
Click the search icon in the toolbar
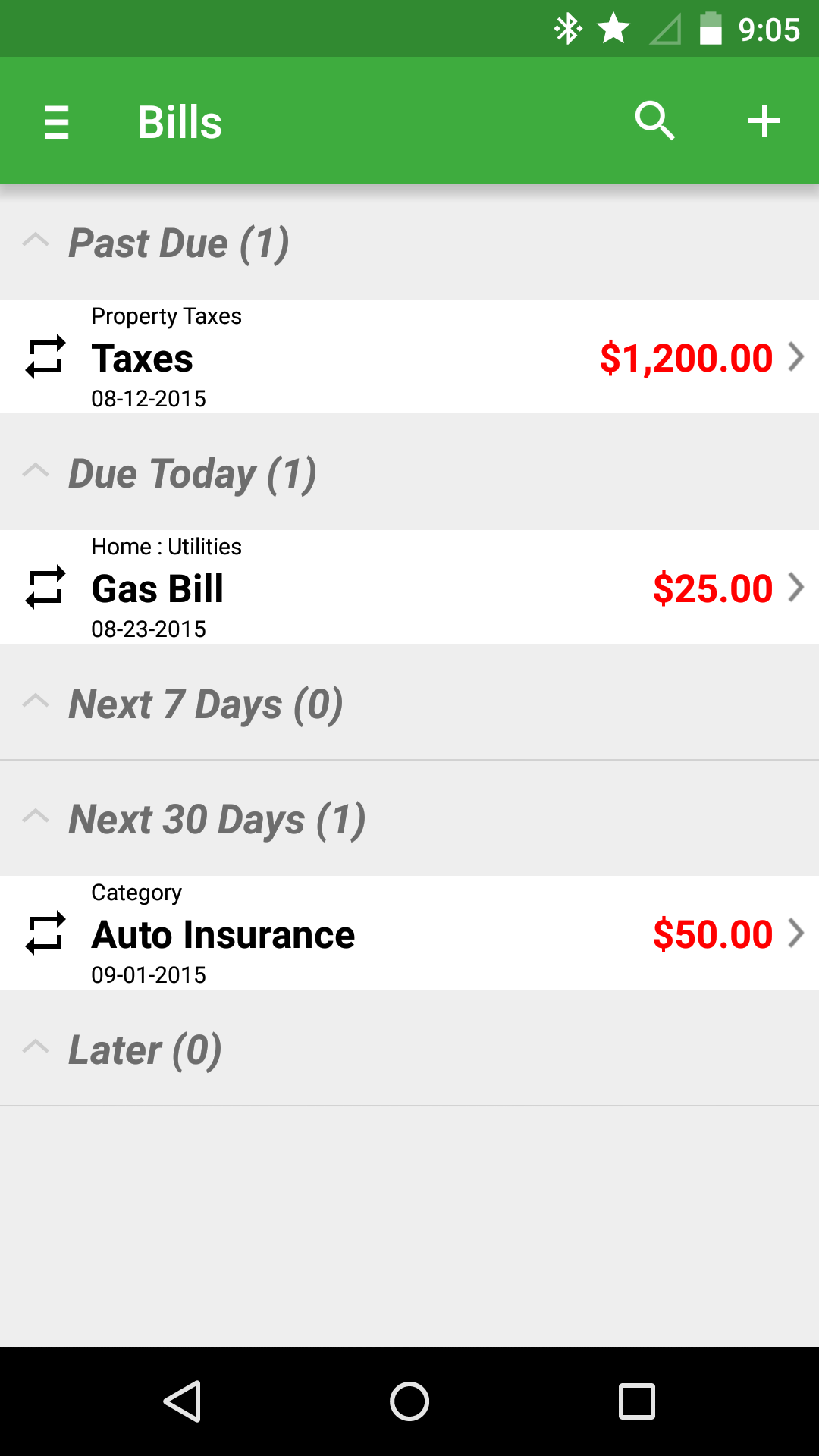[x=654, y=121]
